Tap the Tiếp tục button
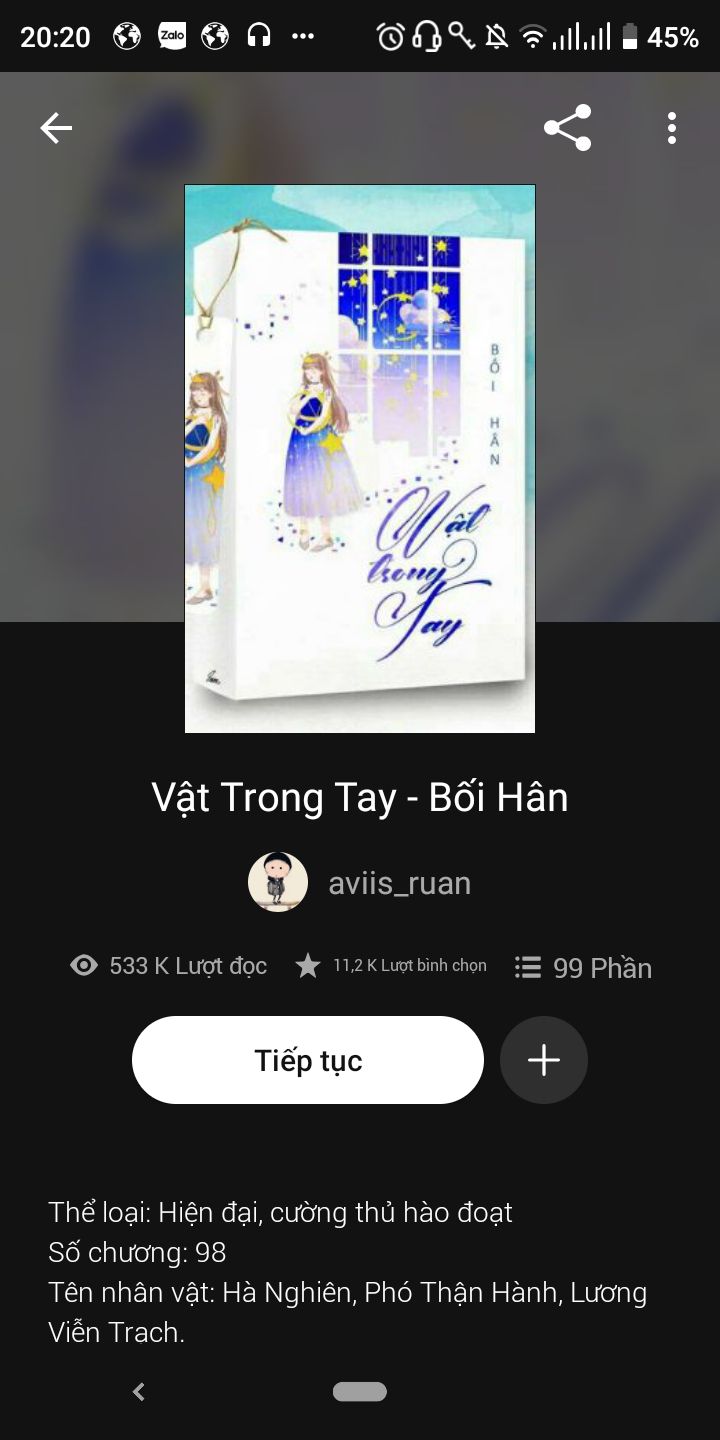 click(308, 1060)
